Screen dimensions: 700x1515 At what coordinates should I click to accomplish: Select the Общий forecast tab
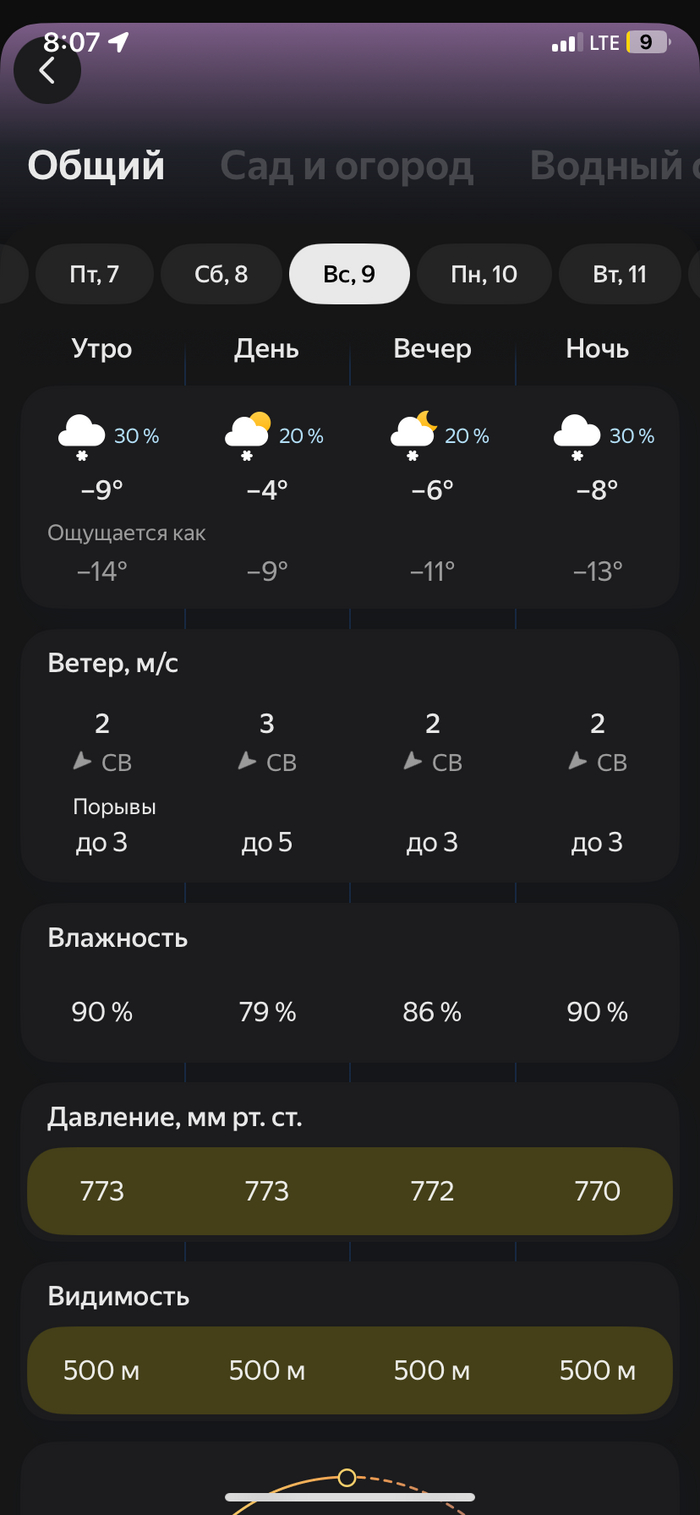click(x=96, y=166)
